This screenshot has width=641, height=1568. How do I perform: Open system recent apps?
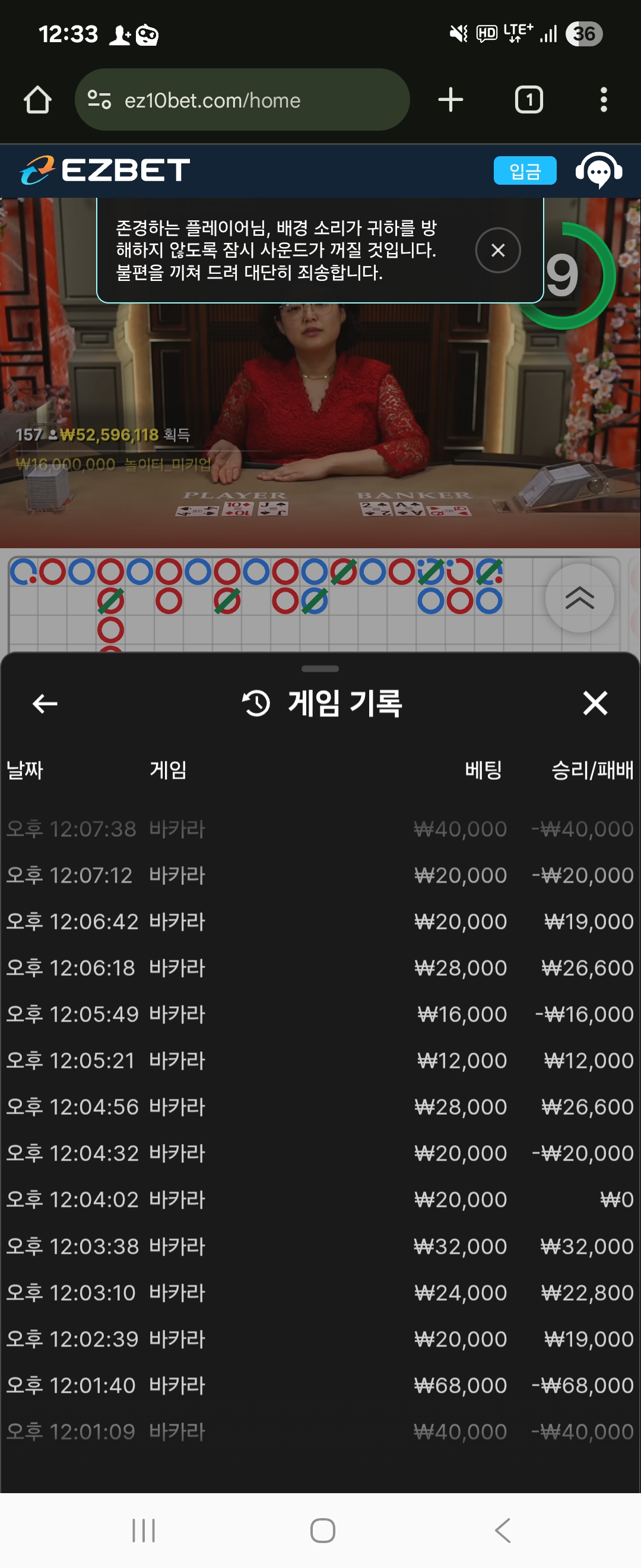[144, 1530]
